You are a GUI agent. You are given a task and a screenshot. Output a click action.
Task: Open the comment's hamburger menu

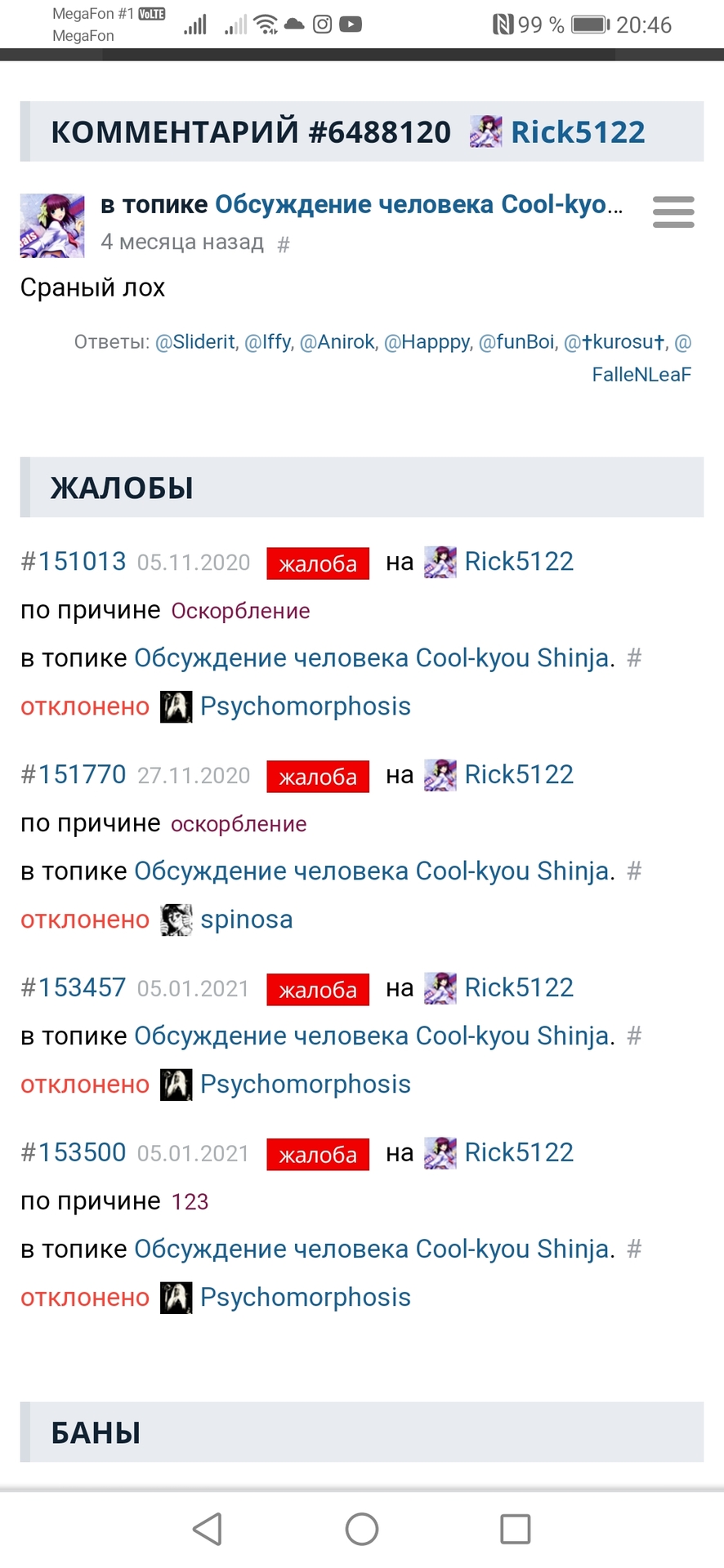point(673,212)
